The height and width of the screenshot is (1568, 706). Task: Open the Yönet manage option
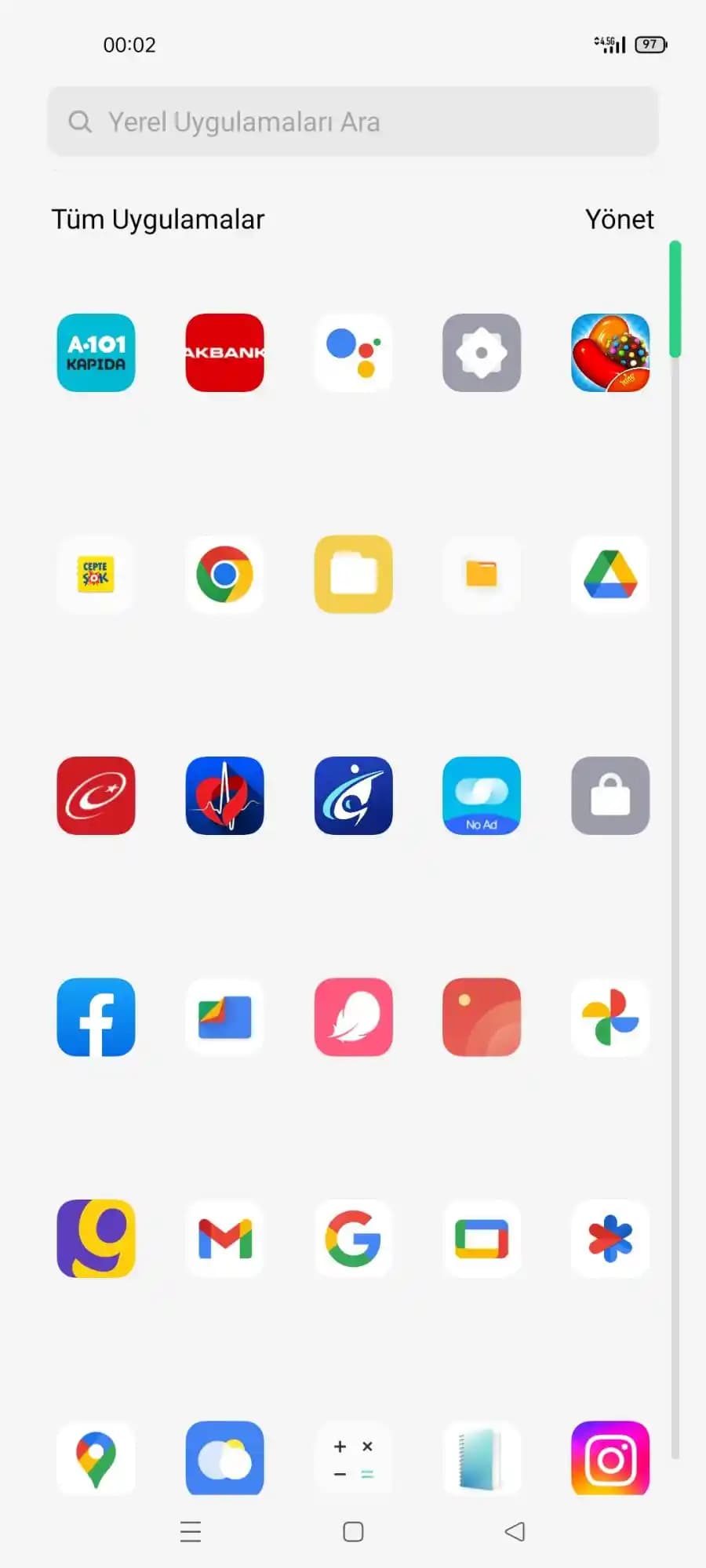click(619, 220)
